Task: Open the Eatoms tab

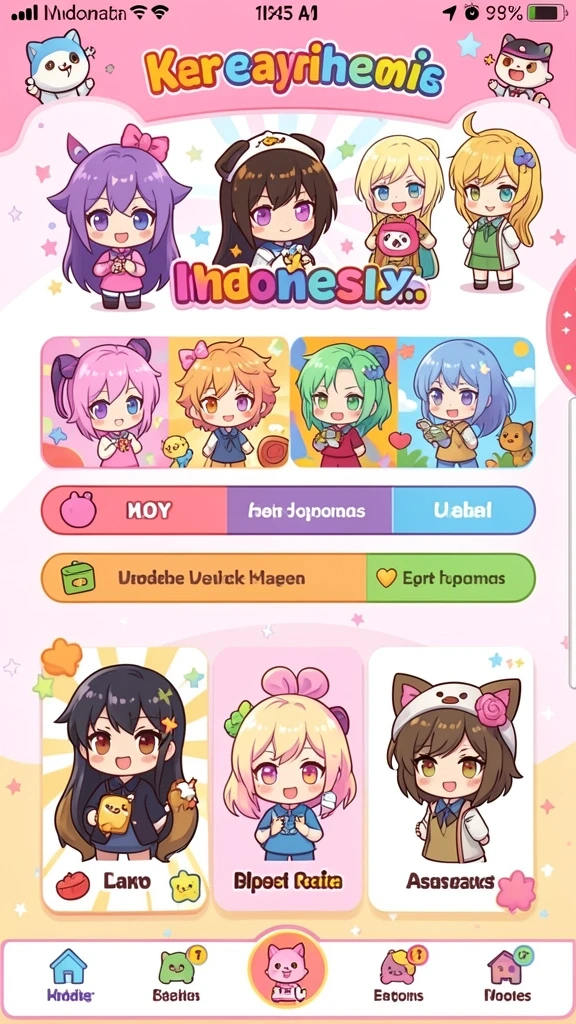Action: [398, 976]
